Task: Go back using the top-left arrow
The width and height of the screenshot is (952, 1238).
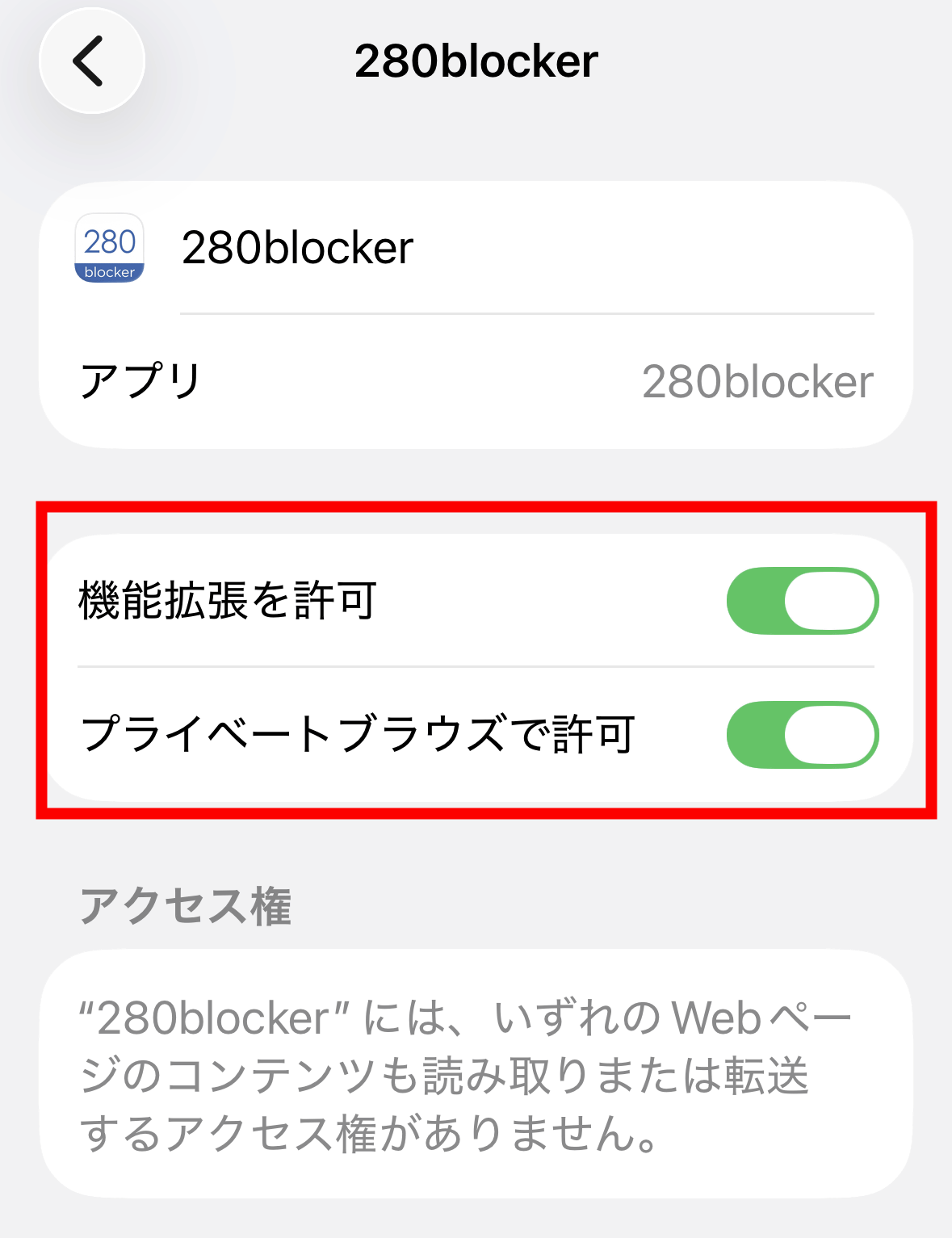Action: pos(91,61)
